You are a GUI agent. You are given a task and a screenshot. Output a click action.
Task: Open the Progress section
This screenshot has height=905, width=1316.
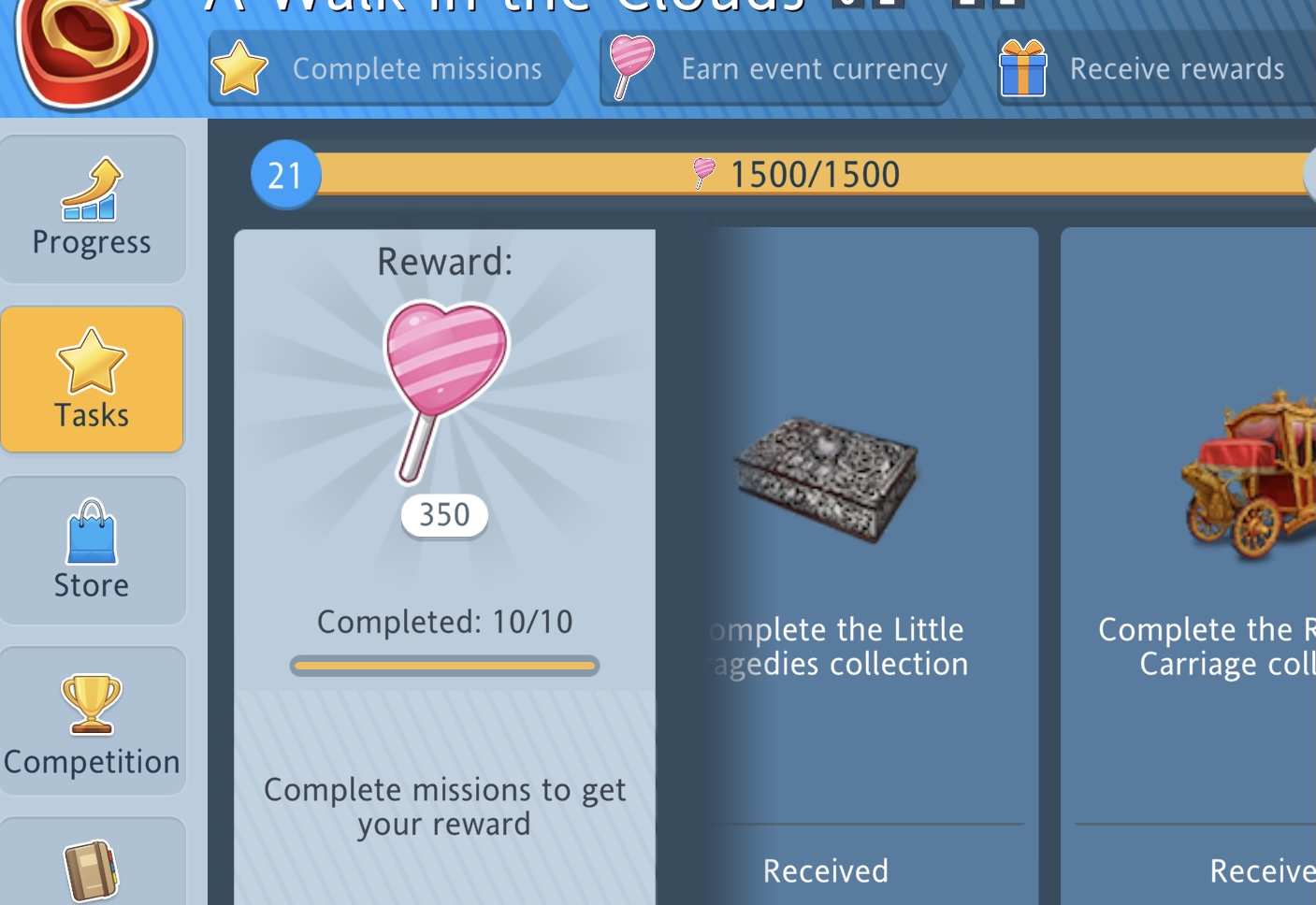[x=92, y=209]
